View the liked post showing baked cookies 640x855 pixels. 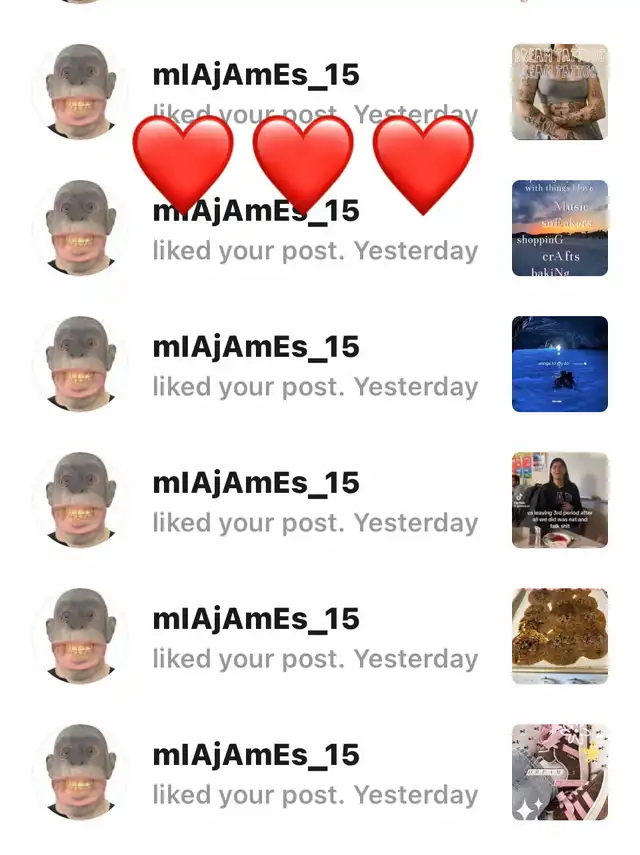pyautogui.click(x=560, y=636)
